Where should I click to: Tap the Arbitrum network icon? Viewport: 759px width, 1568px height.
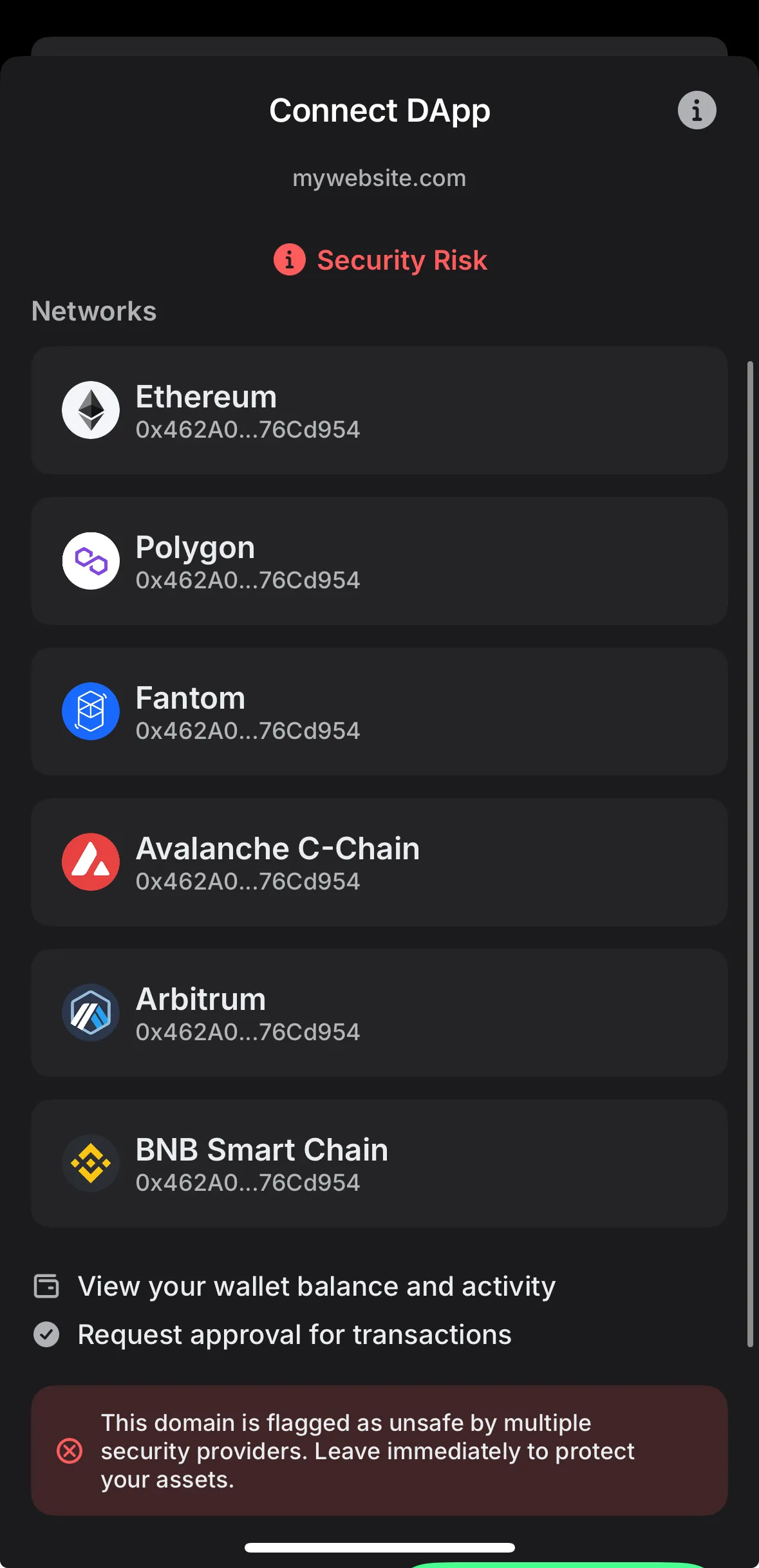(90, 1012)
